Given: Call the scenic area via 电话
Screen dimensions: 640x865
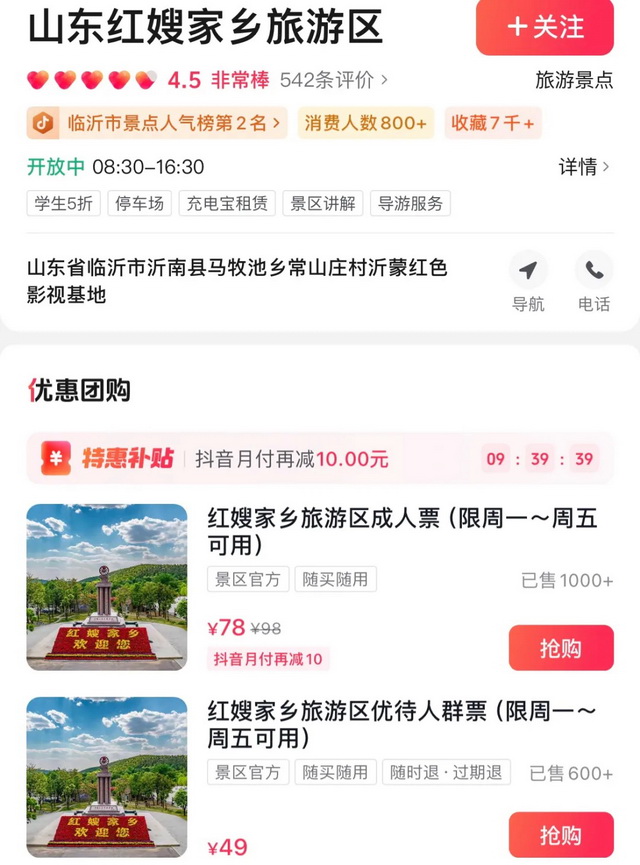Looking at the screenshot, I should click(x=594, y=282).
